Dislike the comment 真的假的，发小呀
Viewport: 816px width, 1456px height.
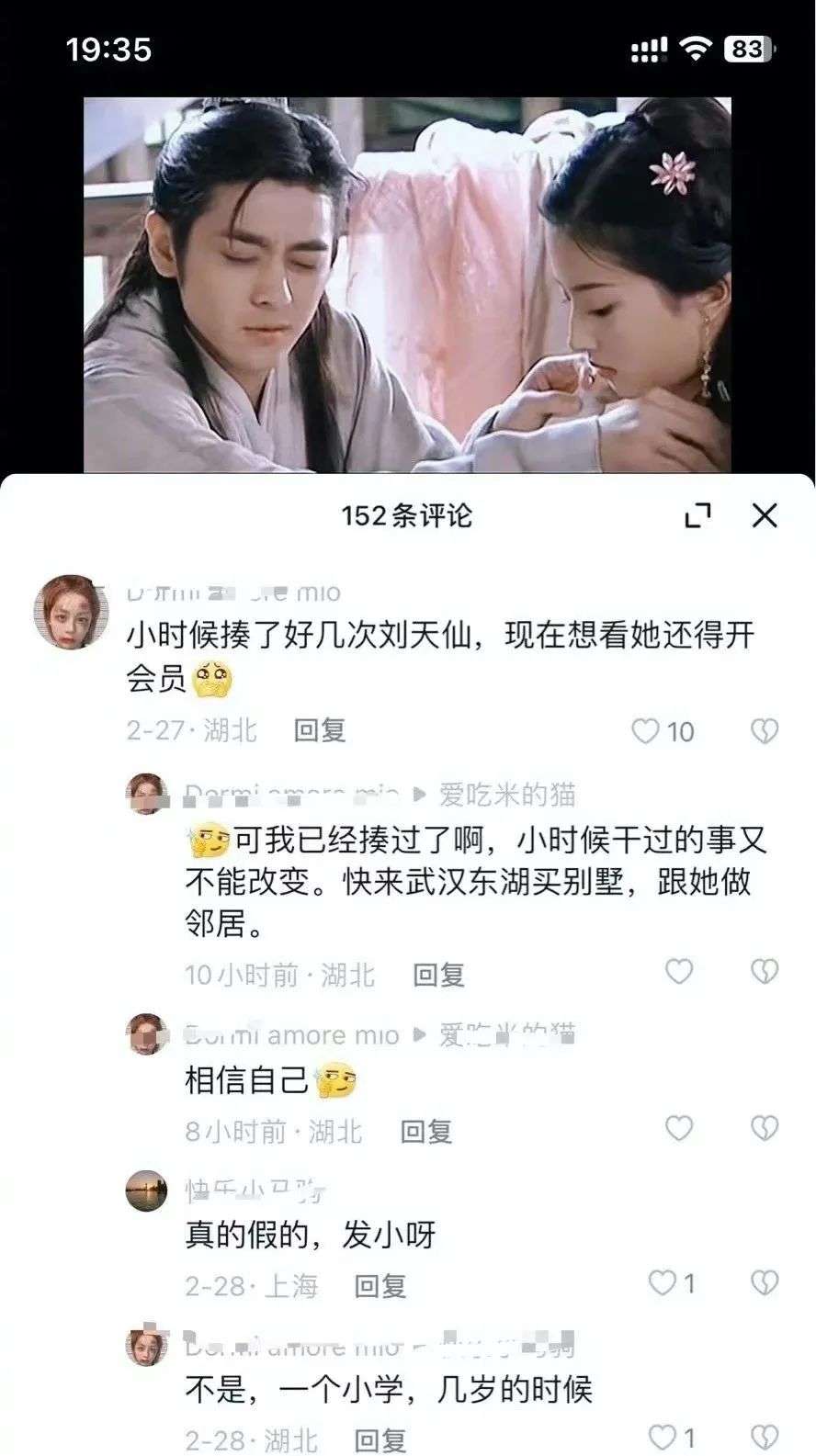[x=765, y=1282]
